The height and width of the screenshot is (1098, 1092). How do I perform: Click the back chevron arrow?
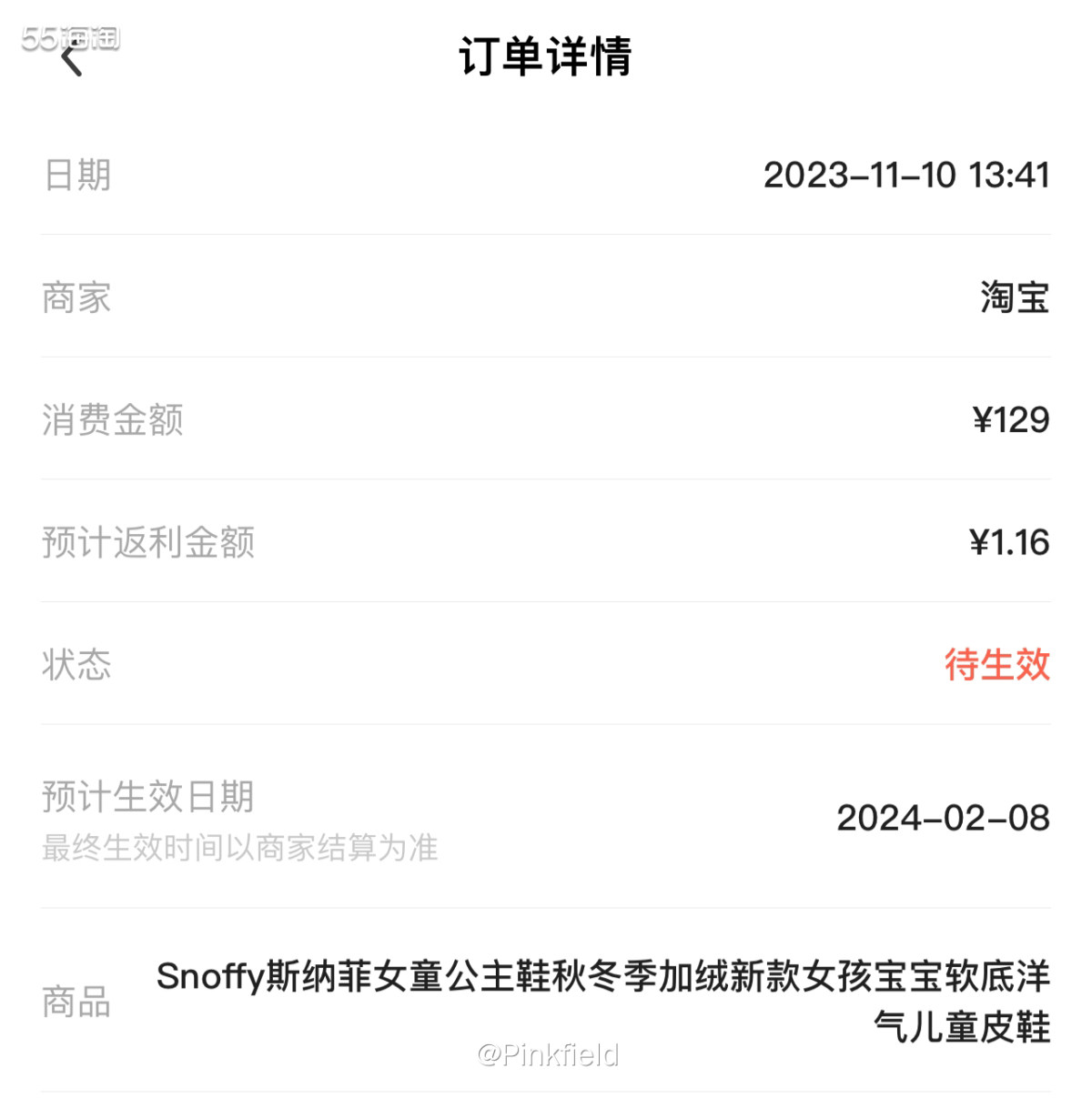click(73, 64)
